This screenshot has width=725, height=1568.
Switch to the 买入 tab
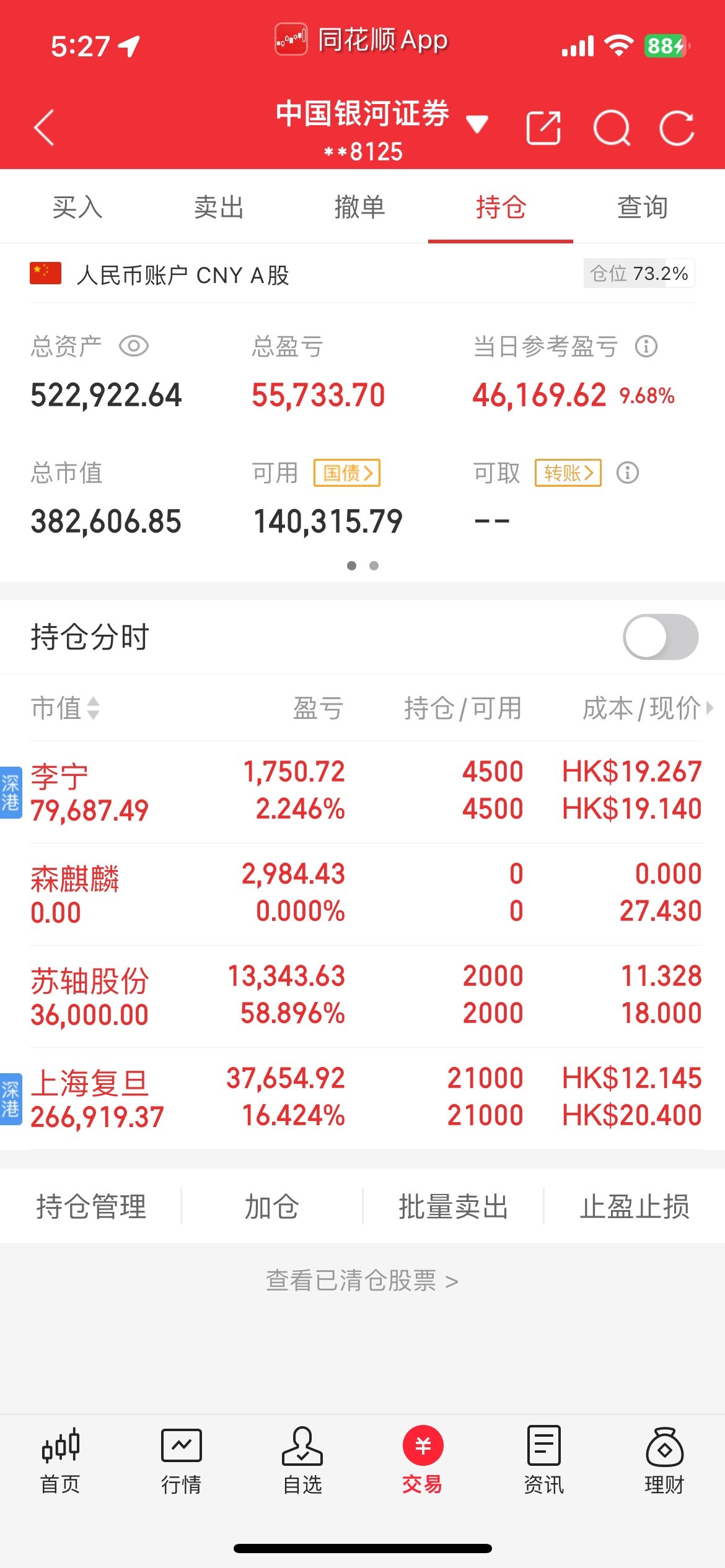(77, 207)
